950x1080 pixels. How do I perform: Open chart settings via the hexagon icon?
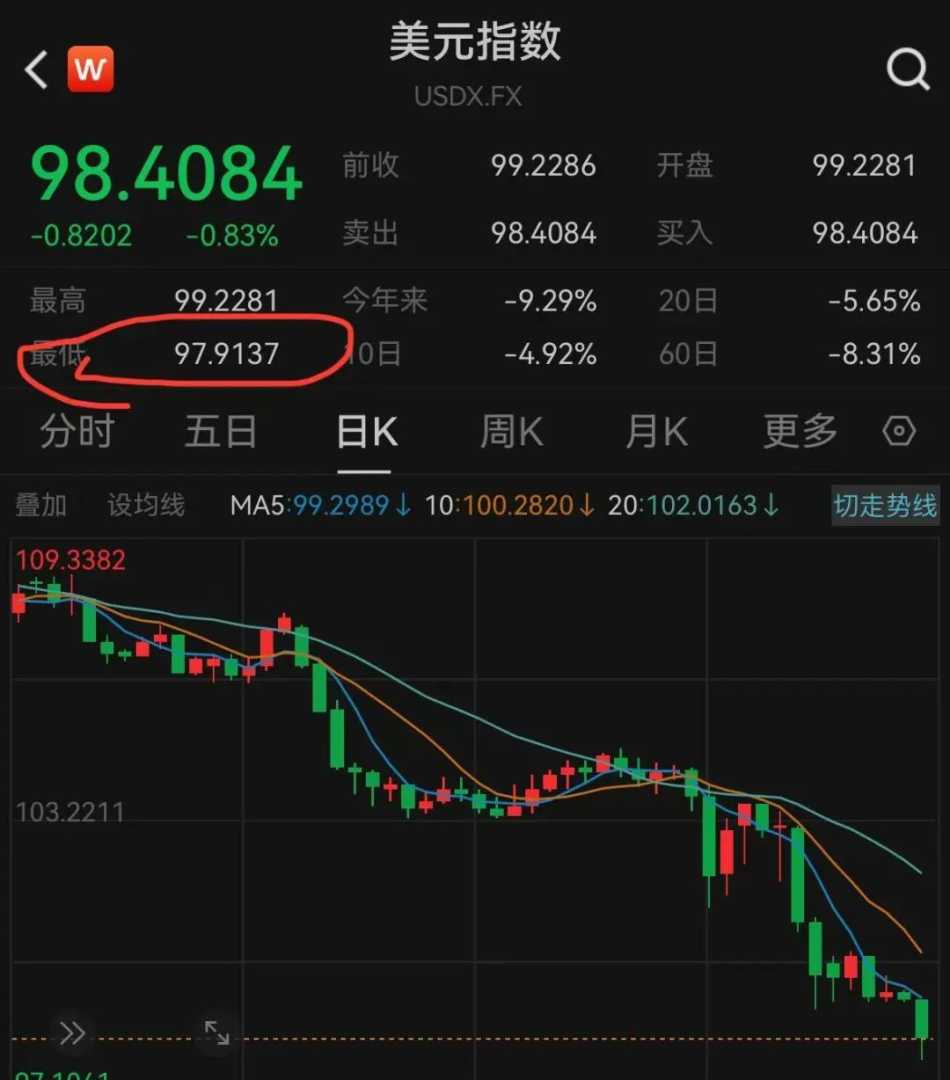click(899, 432)
